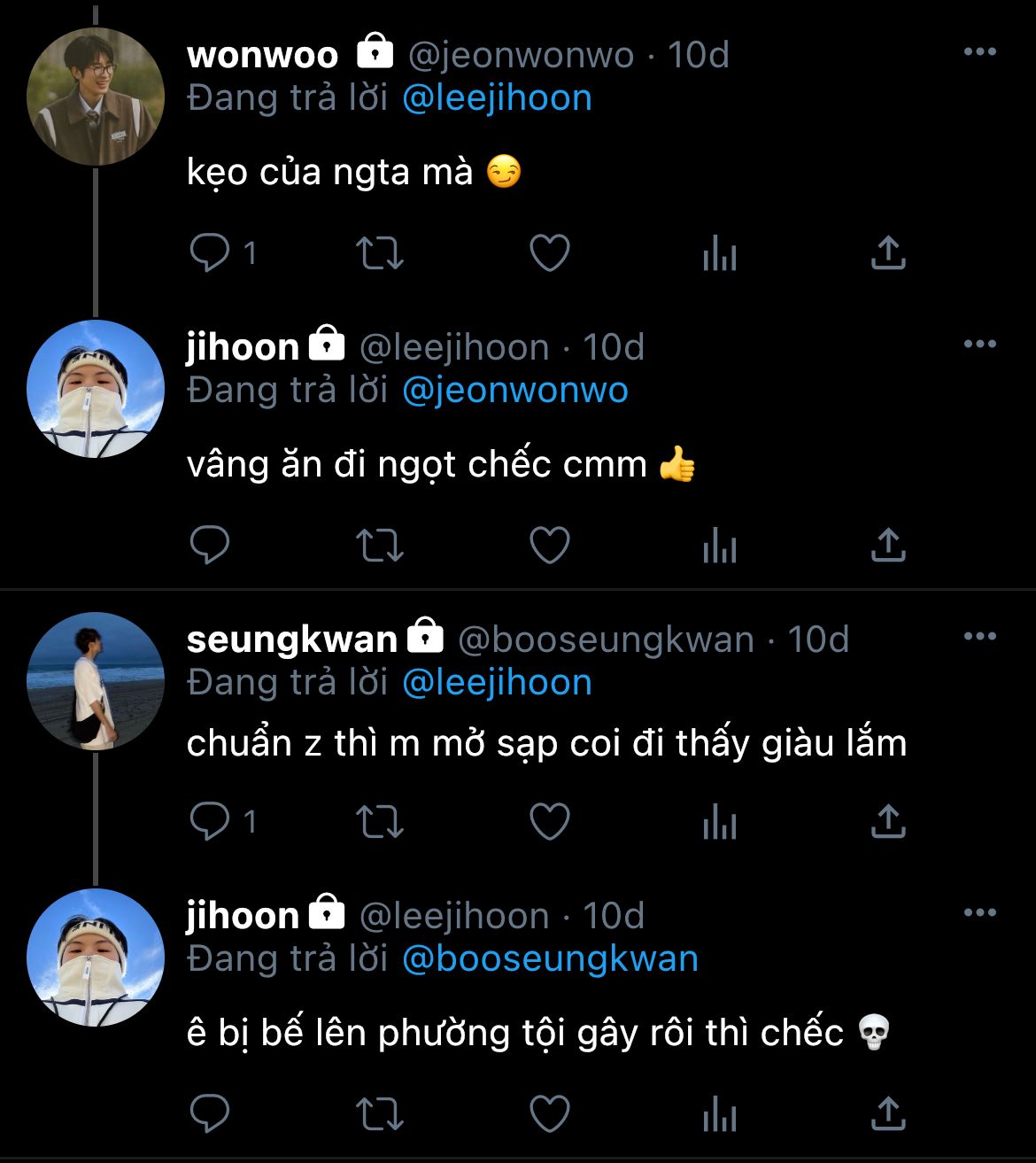Open the @booseungkwan mention link
Screen dimensions: 1036x1163
(550, 959)
